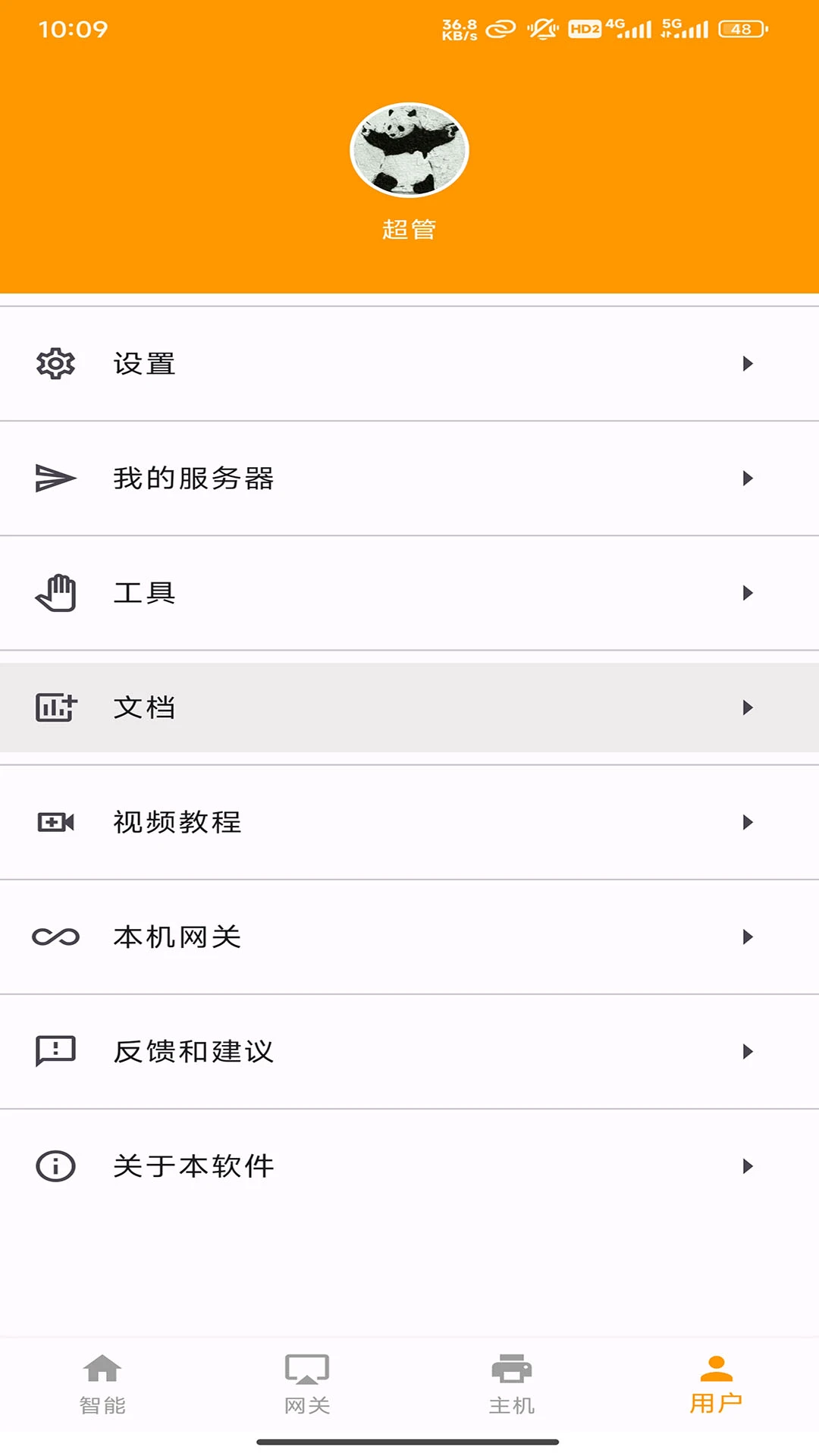This screenshot has width=819, height=1456.
Task: Click the info icon beside 关于本软件
Action: pos(55,1166)
